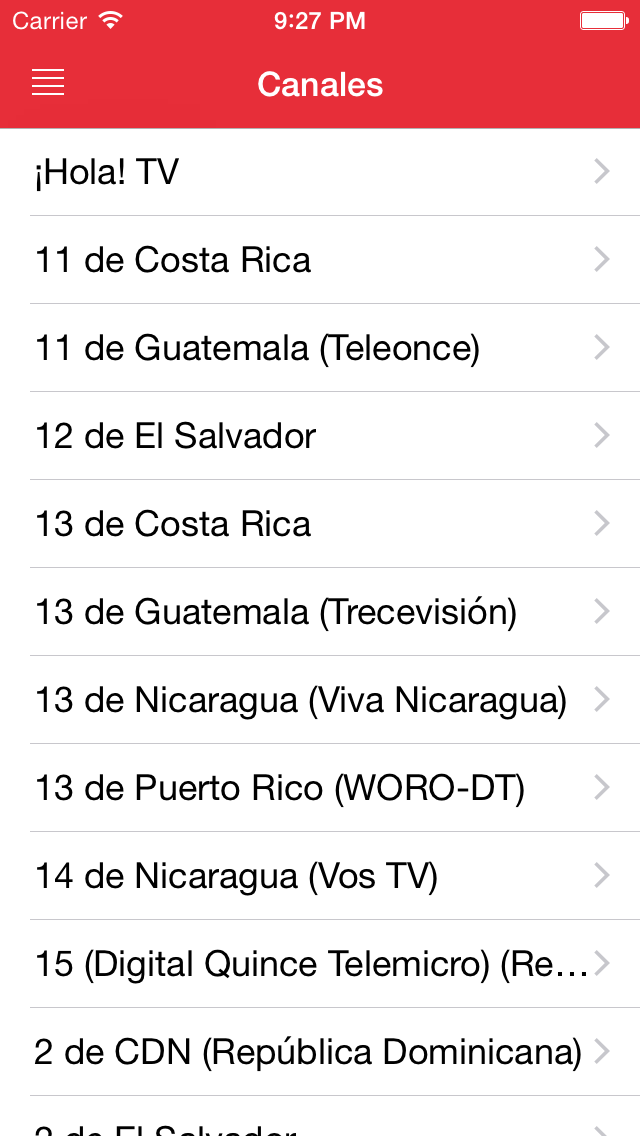Screen dimensions: 640x1136
Task: Tap 13 de Puerto Rico (WORO-DT)
Action: (320, 788)
